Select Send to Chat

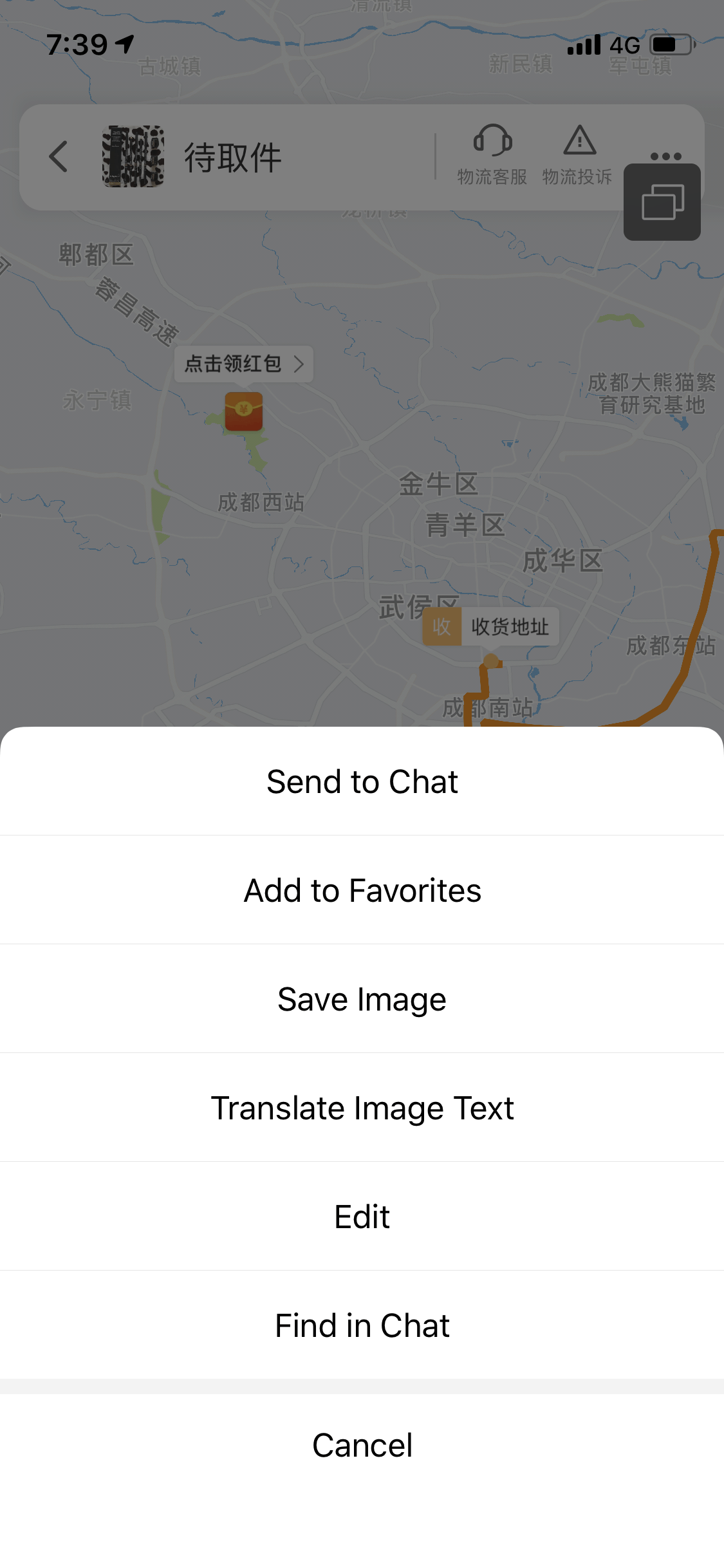coord(362,781)
